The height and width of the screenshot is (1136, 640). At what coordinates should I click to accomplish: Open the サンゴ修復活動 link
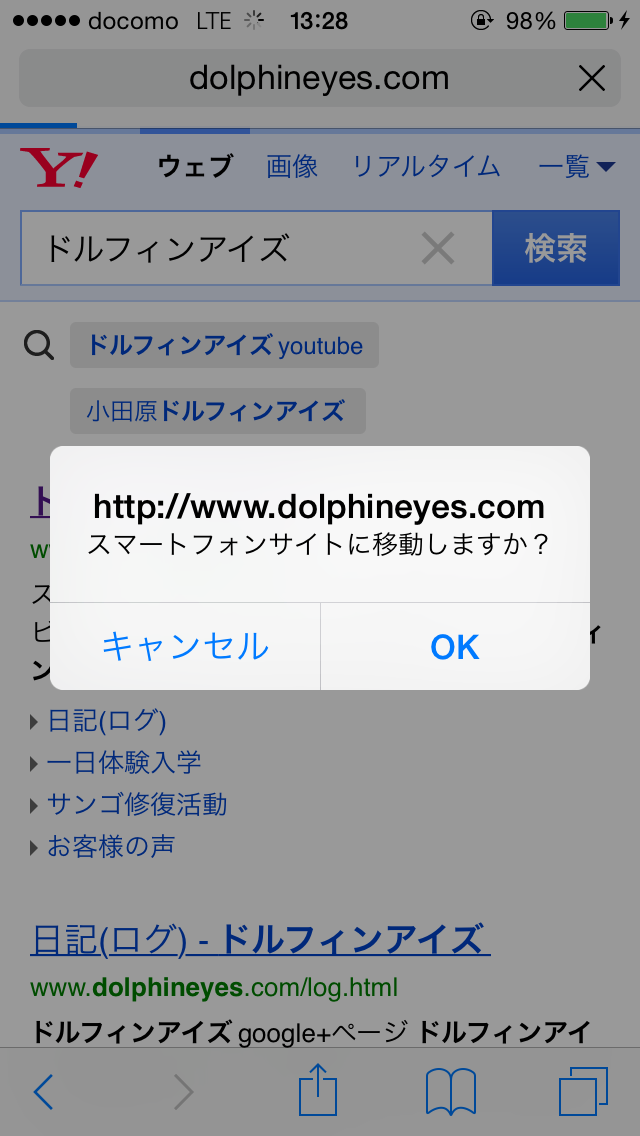pos(137,804)
